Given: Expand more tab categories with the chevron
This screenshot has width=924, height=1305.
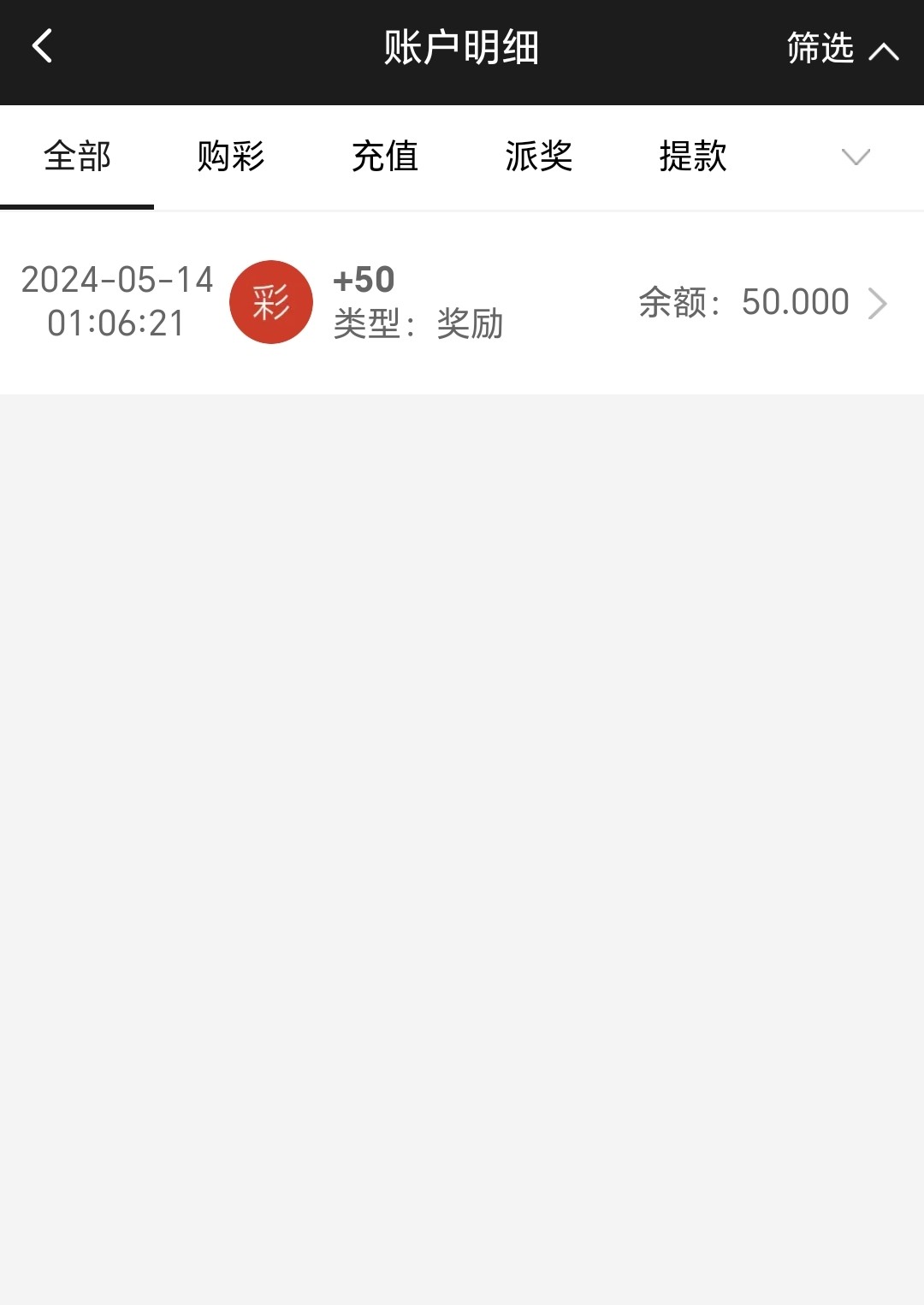Looking at the screenshot, I should click(856, 157).
